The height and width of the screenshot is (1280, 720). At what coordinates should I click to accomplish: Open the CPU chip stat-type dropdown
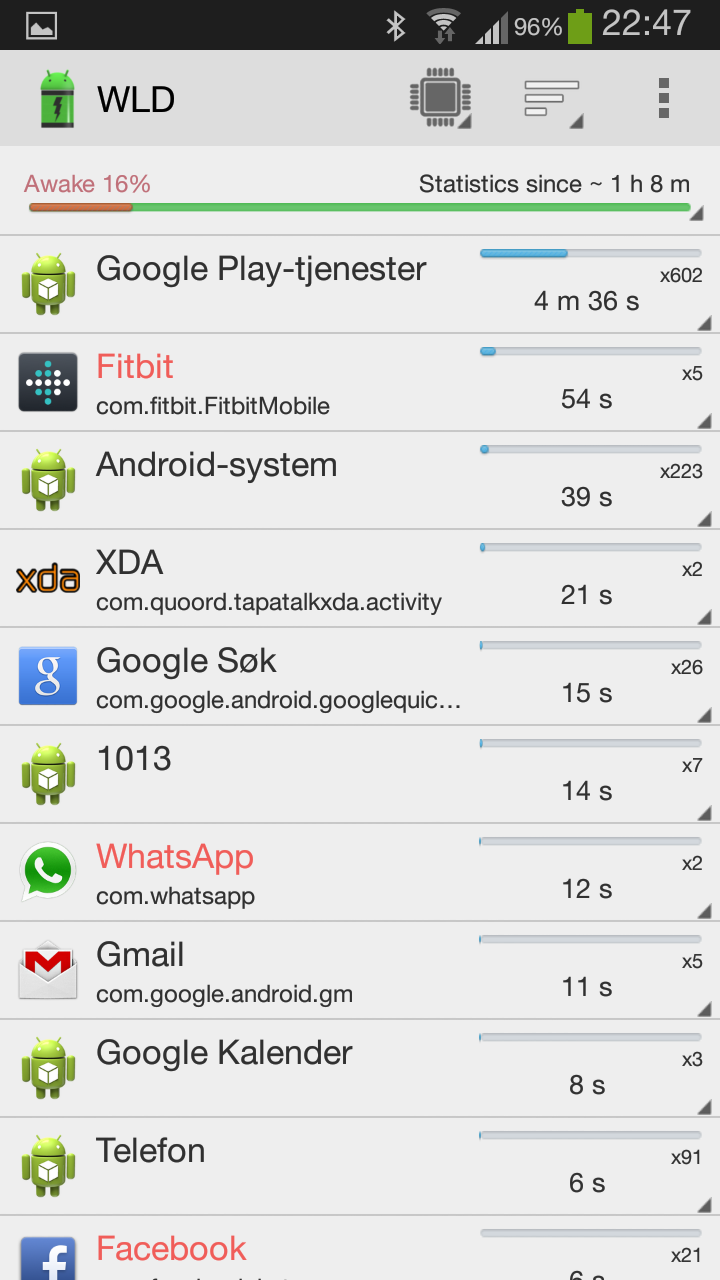[x=440, y=99]
